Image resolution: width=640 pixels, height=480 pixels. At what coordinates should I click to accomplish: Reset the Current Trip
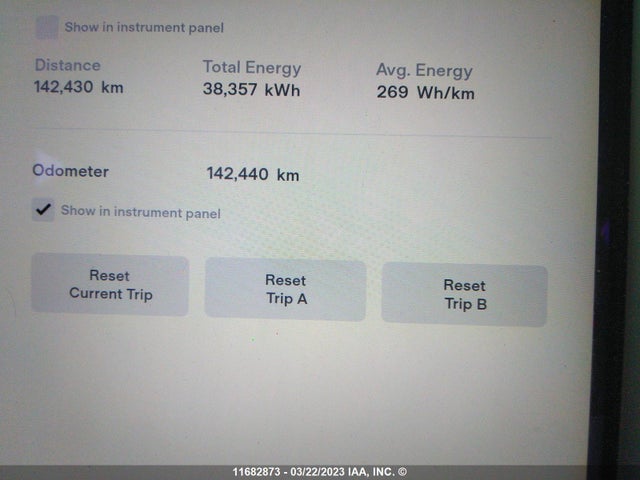pos(110,285)
